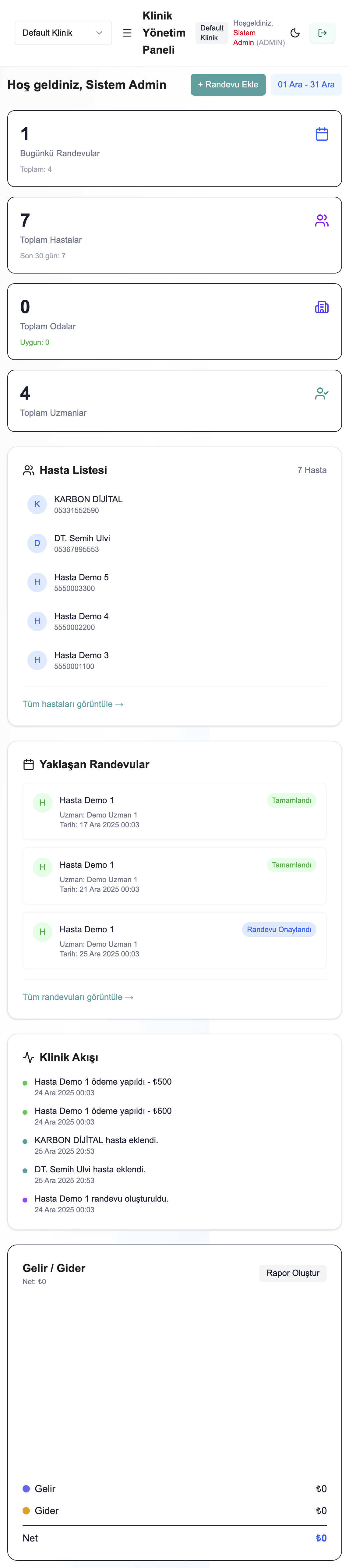Open the Toplam Odalar card
This screenshot has height=1568, width=349.
point(174,321)
